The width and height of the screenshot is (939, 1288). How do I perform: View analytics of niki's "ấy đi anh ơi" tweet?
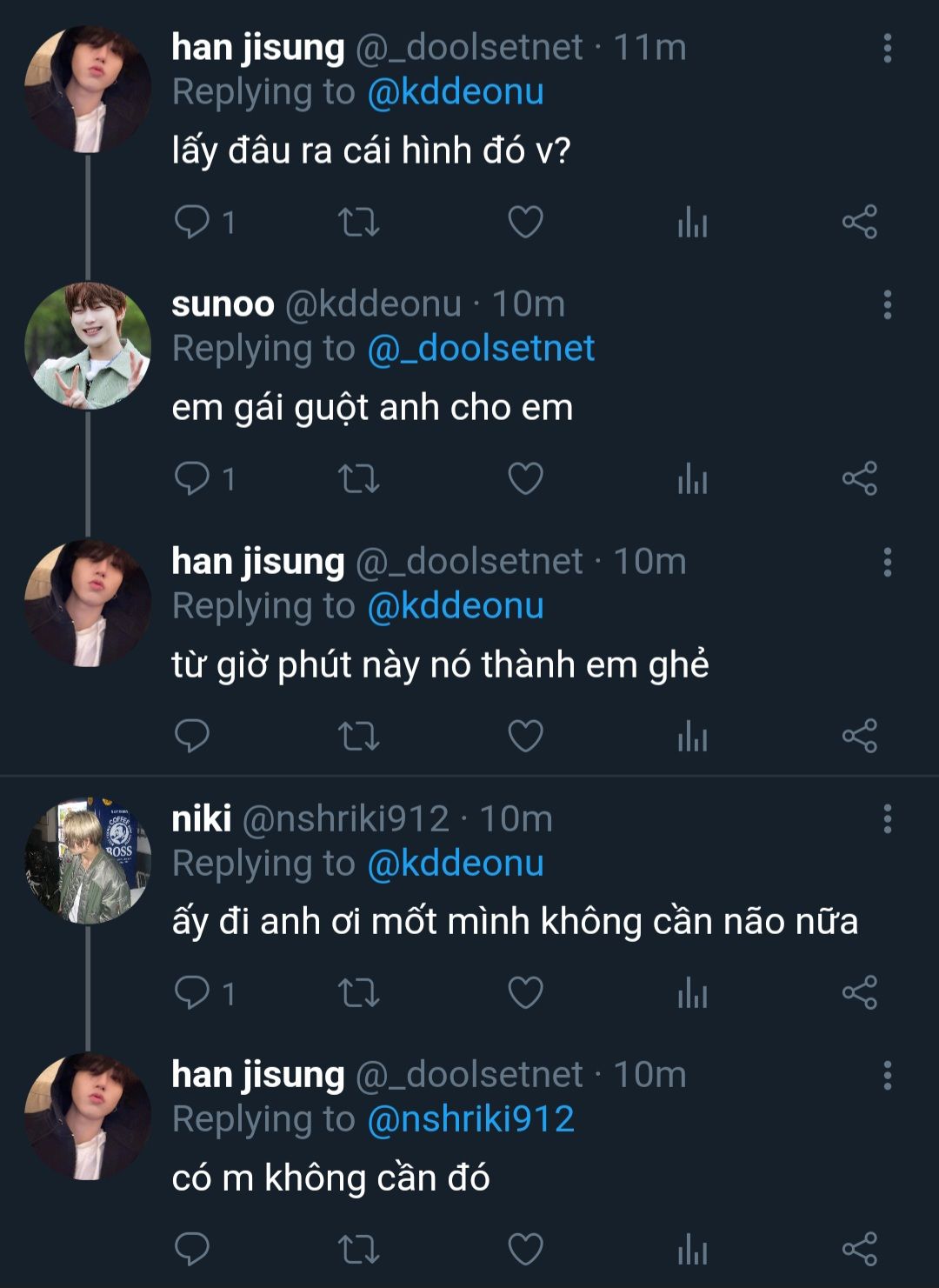(x=692, y=992)
